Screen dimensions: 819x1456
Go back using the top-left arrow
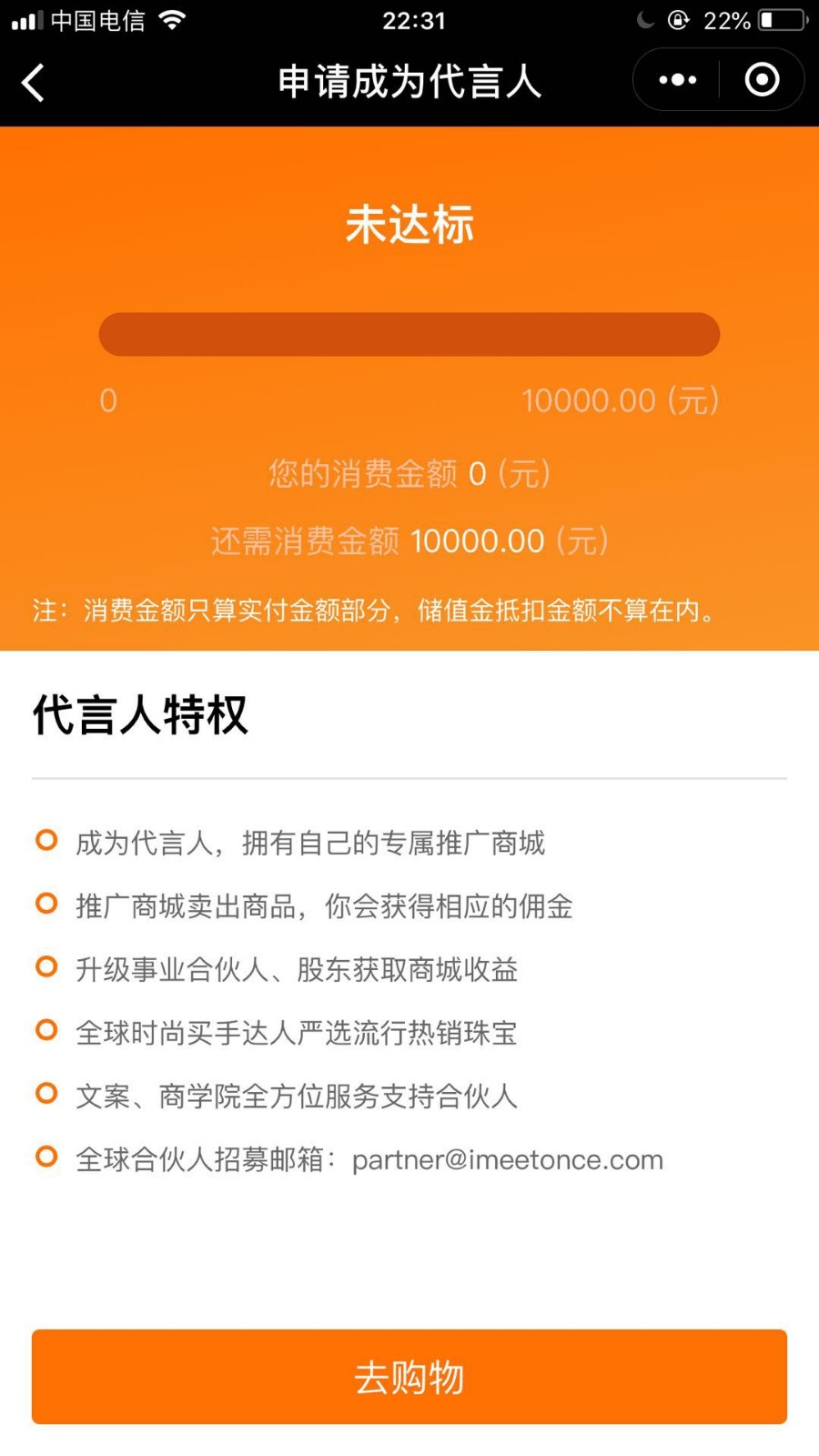(34, 82)
